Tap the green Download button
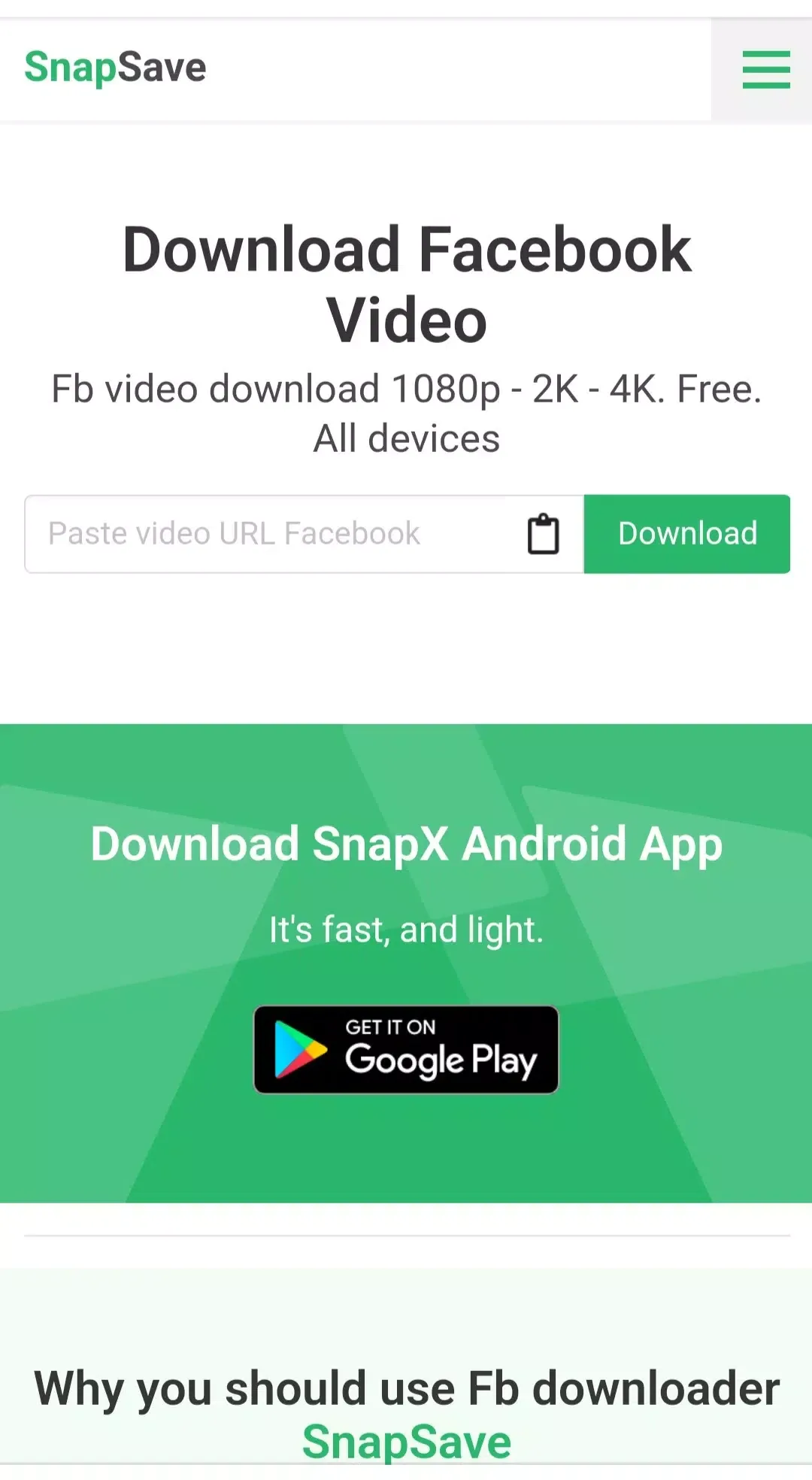Image resolution: width=812 pixels, height=1480 pixels. coord(687,534)
